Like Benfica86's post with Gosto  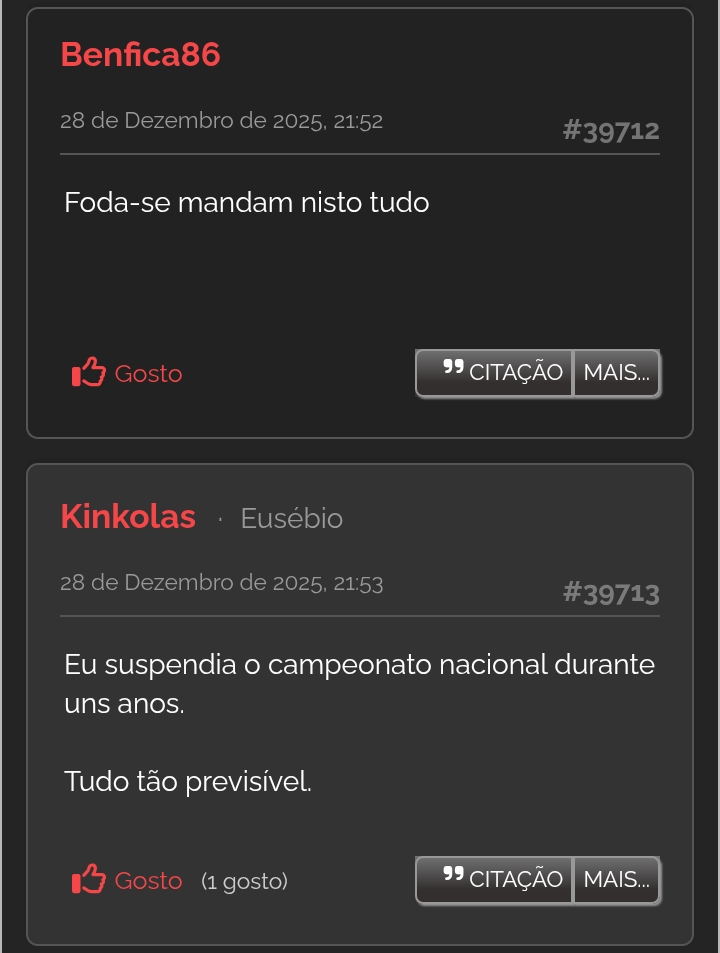coord(127,374)
